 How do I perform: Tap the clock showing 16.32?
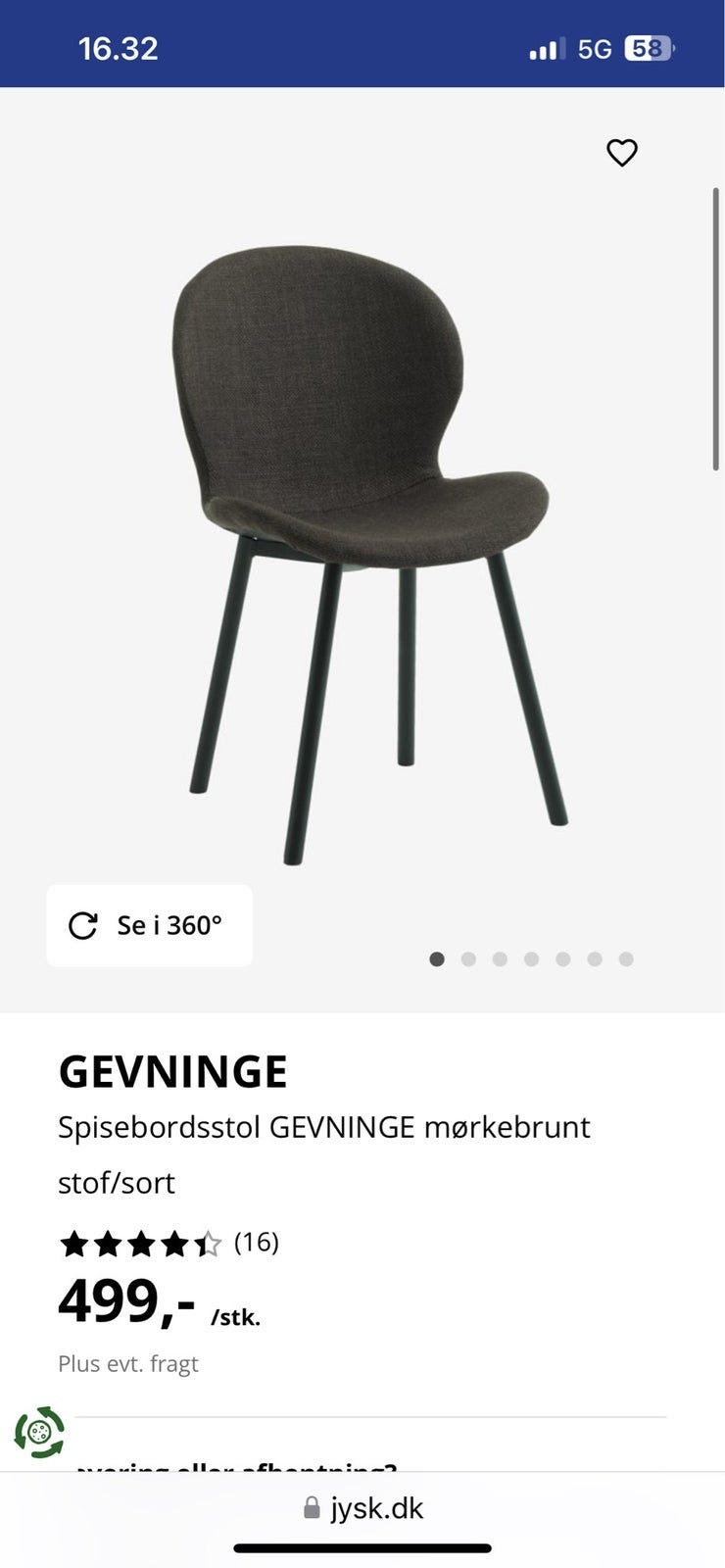pos(120,47)
